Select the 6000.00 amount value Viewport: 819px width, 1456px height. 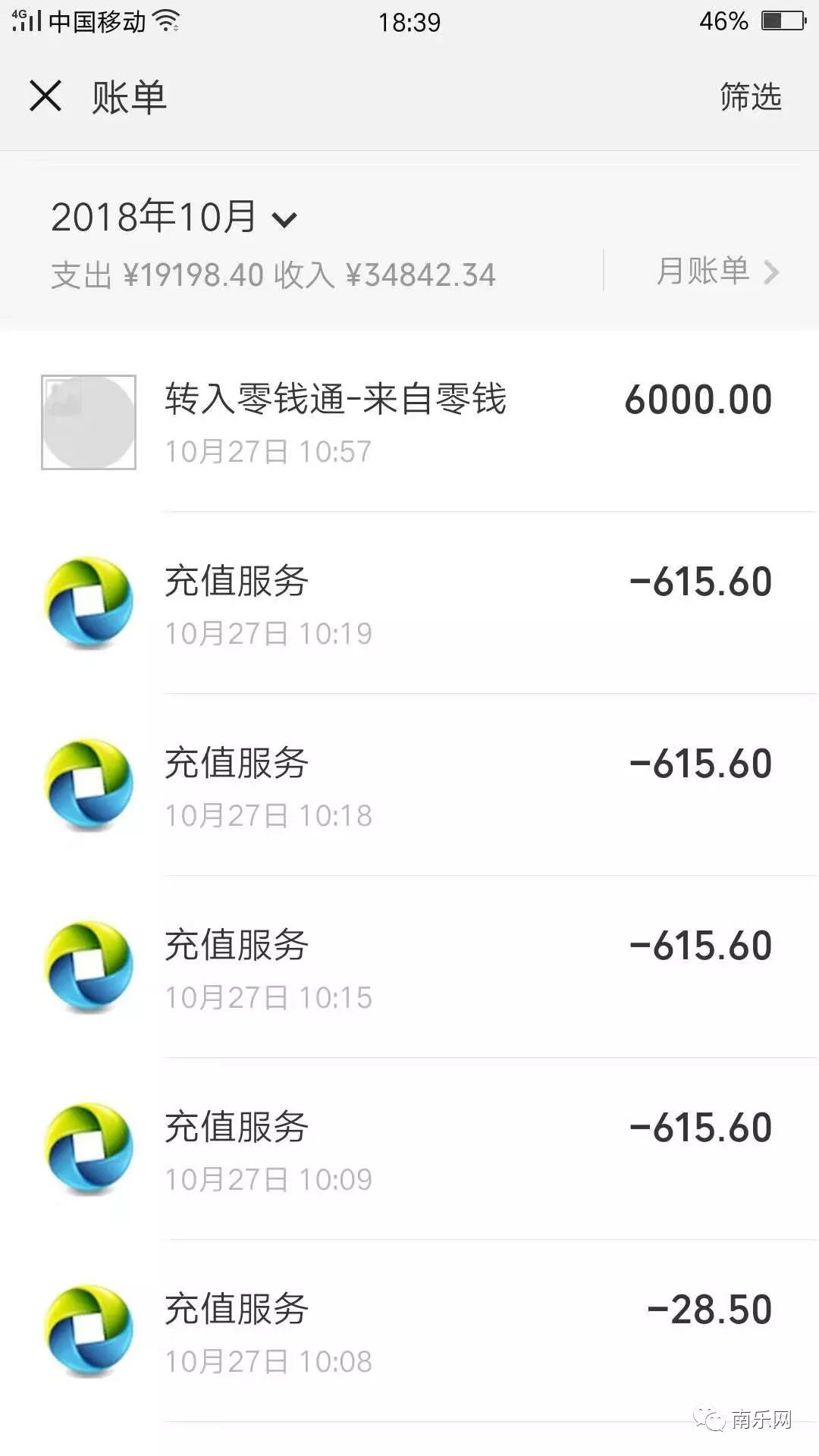698,400
